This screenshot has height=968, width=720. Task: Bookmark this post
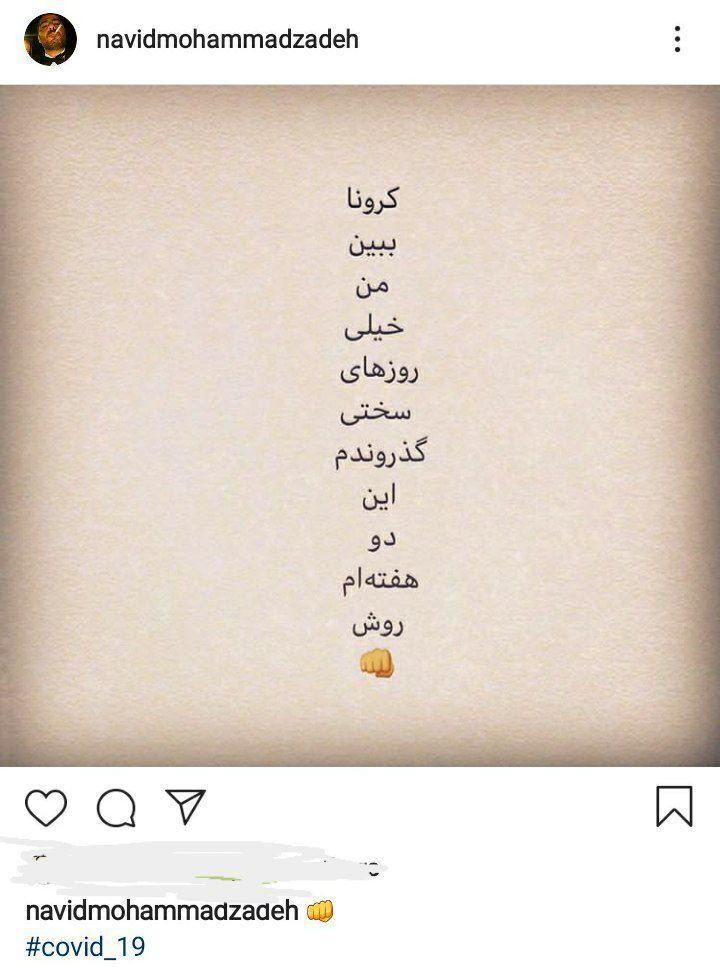pyautogui.click(x=674, y=806)
